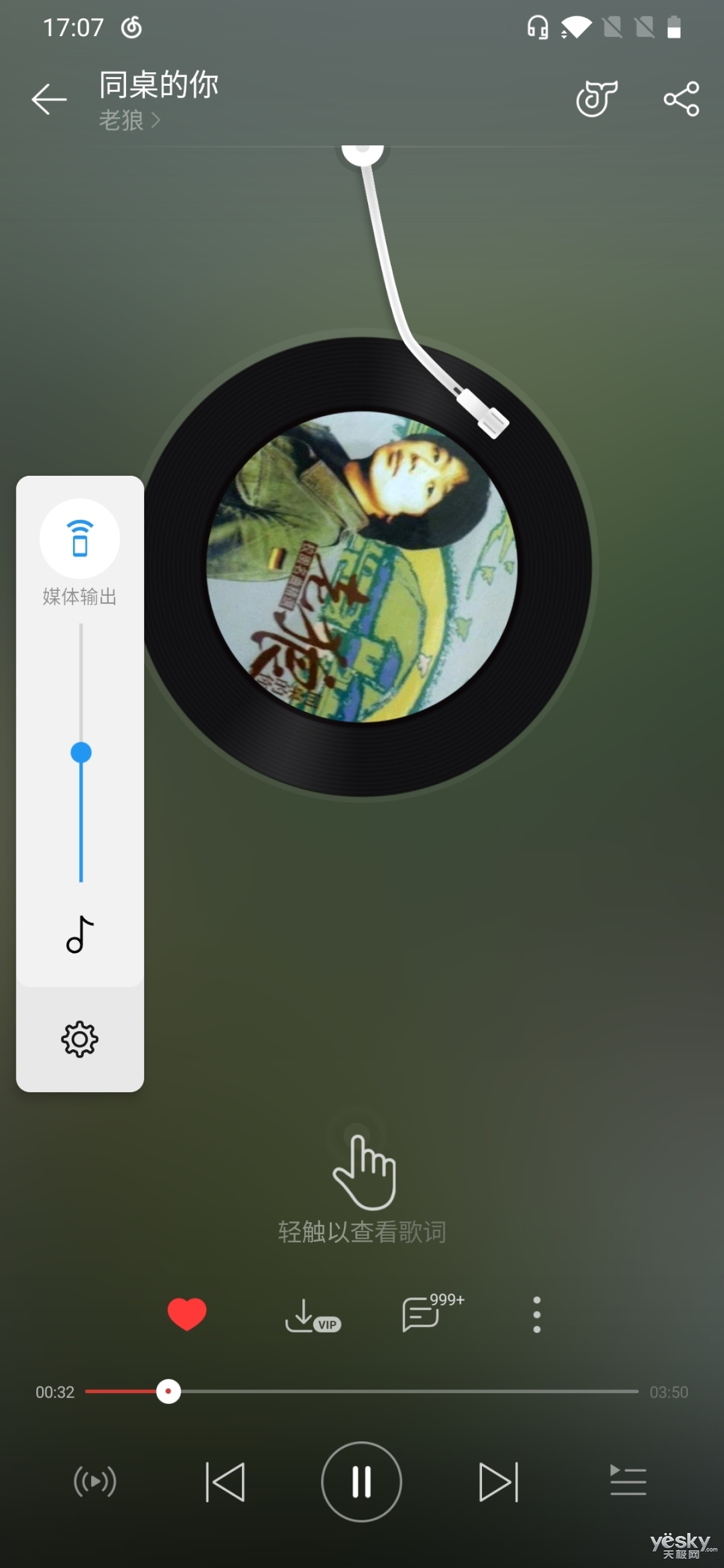724x1568 pixels.
Task: Download the song via VIP download icon
Action: click(313, 1316)
